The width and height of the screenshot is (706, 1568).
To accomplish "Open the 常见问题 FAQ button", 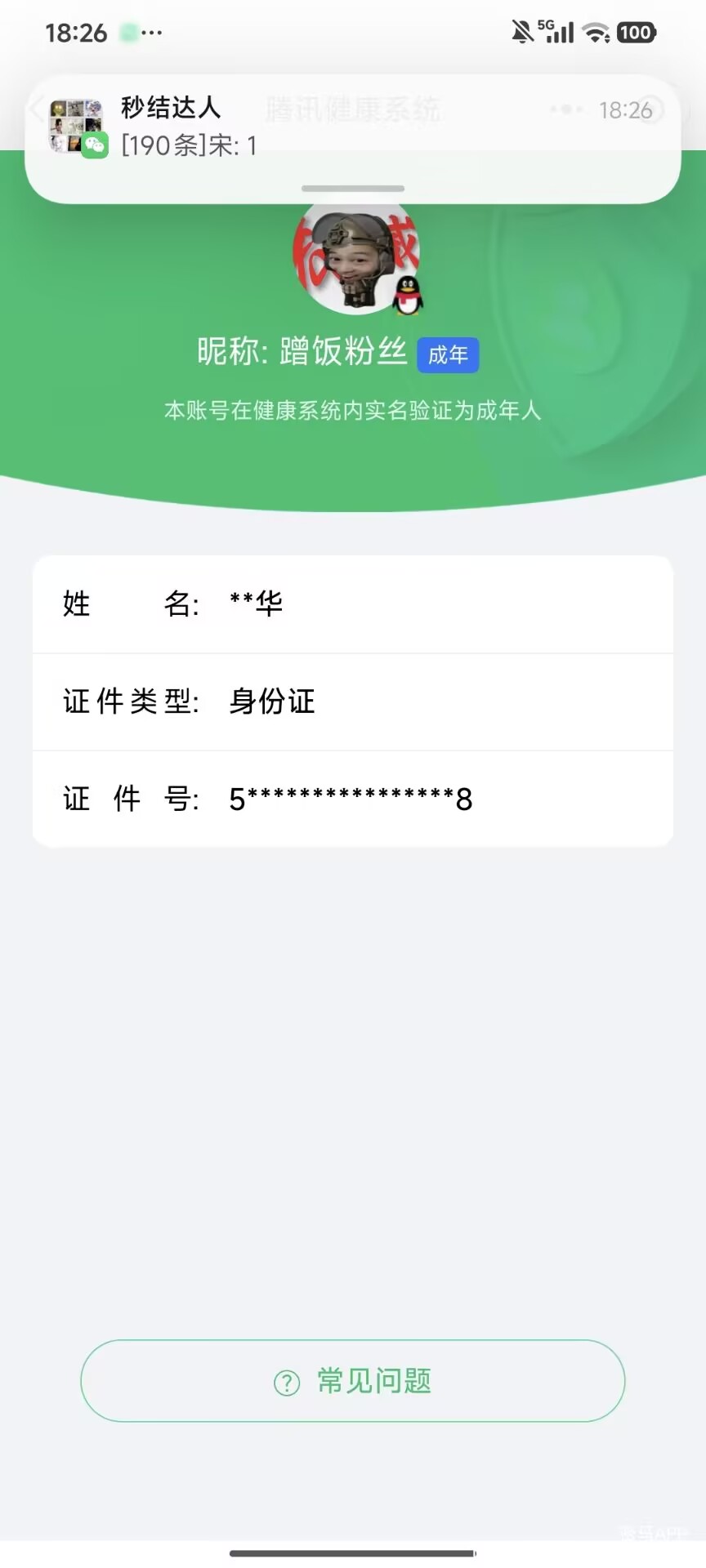I will pos(351,1380).
